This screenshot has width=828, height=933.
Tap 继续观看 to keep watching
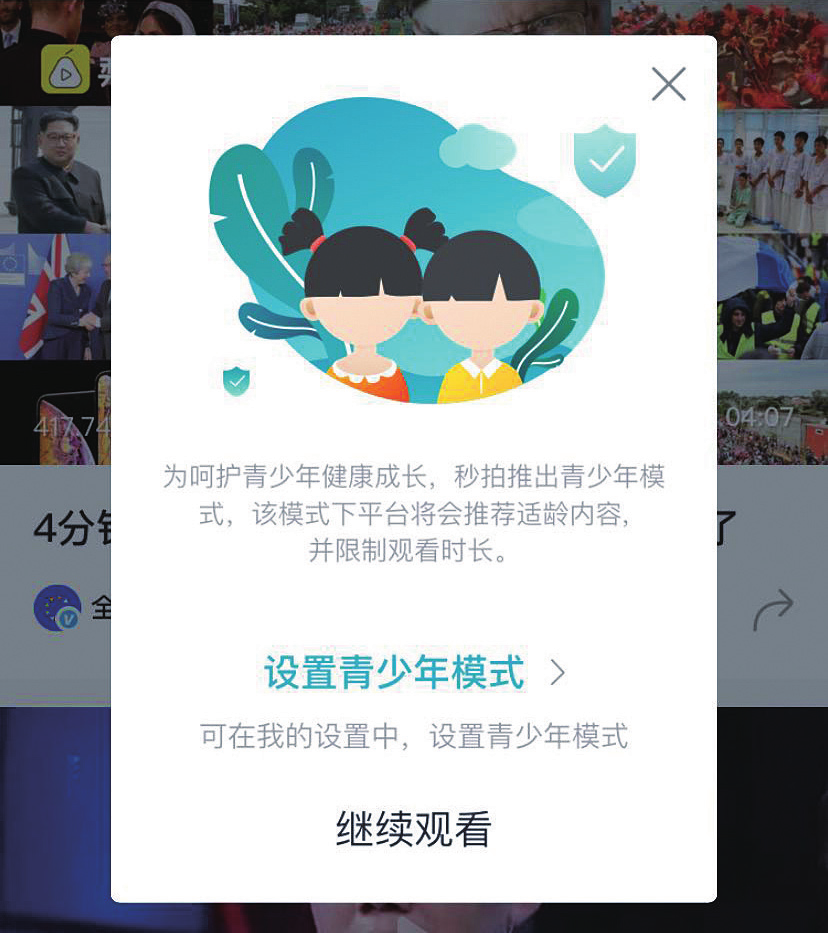coord(413,829)
